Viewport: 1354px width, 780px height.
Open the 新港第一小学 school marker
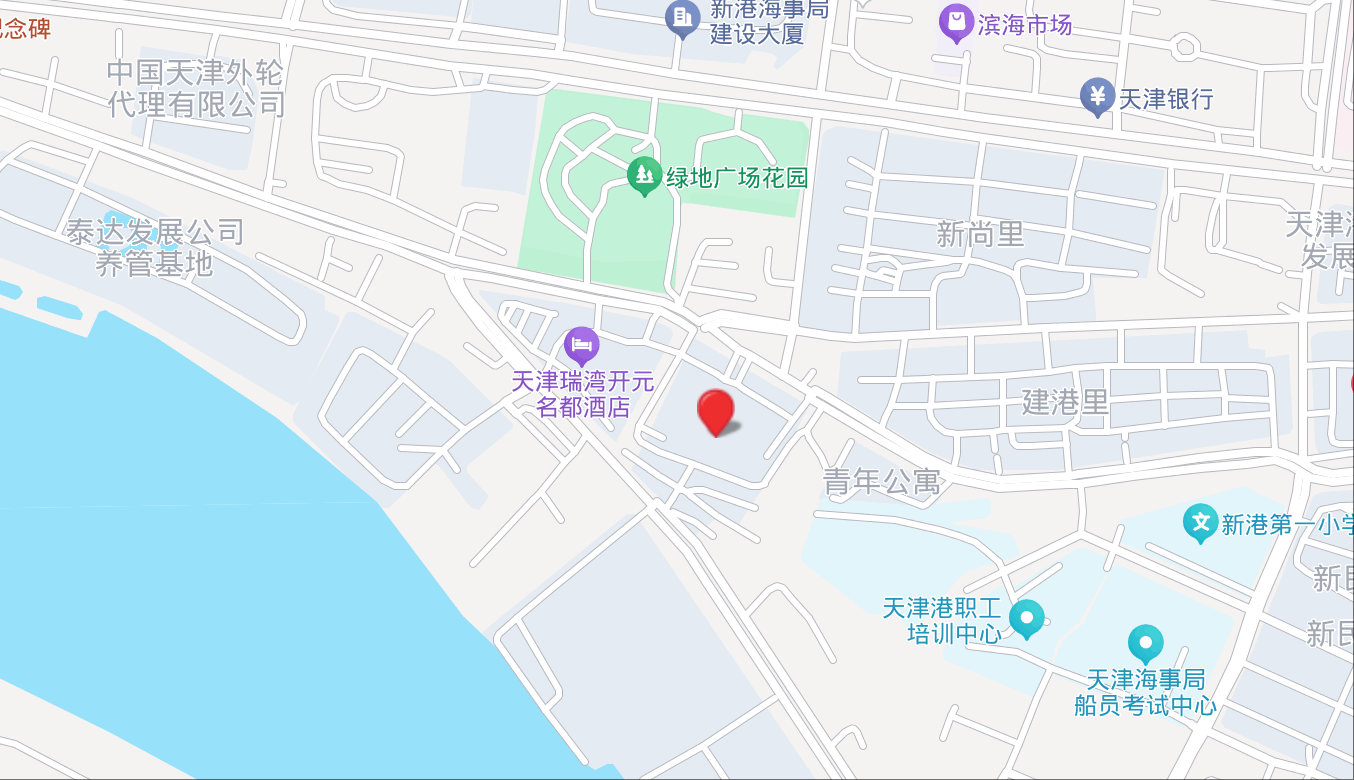point(1200,522)
